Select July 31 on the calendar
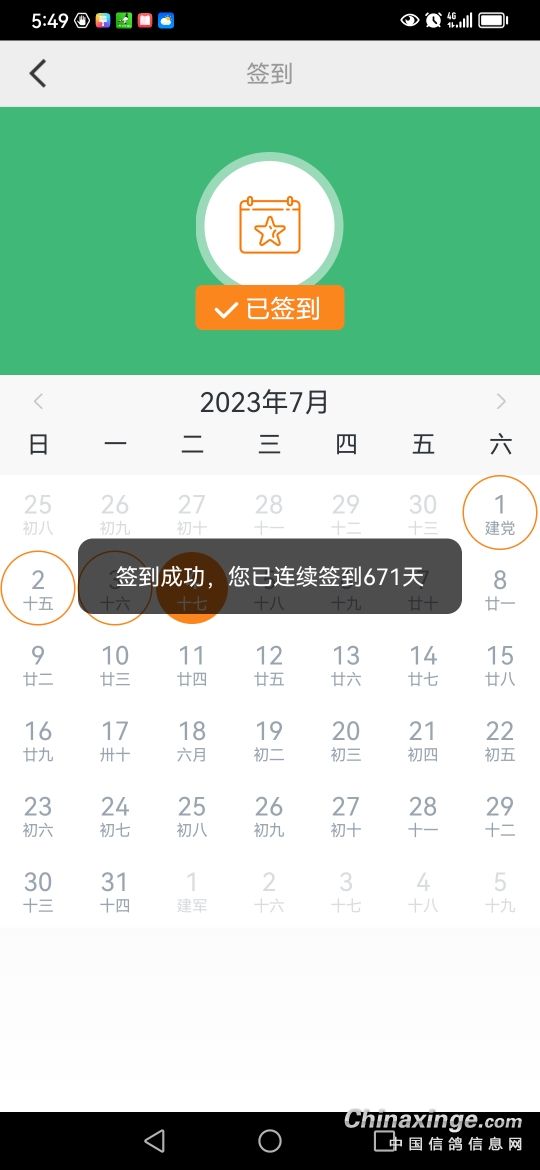This screenshot has width=540, height=1170. (115, 891)
